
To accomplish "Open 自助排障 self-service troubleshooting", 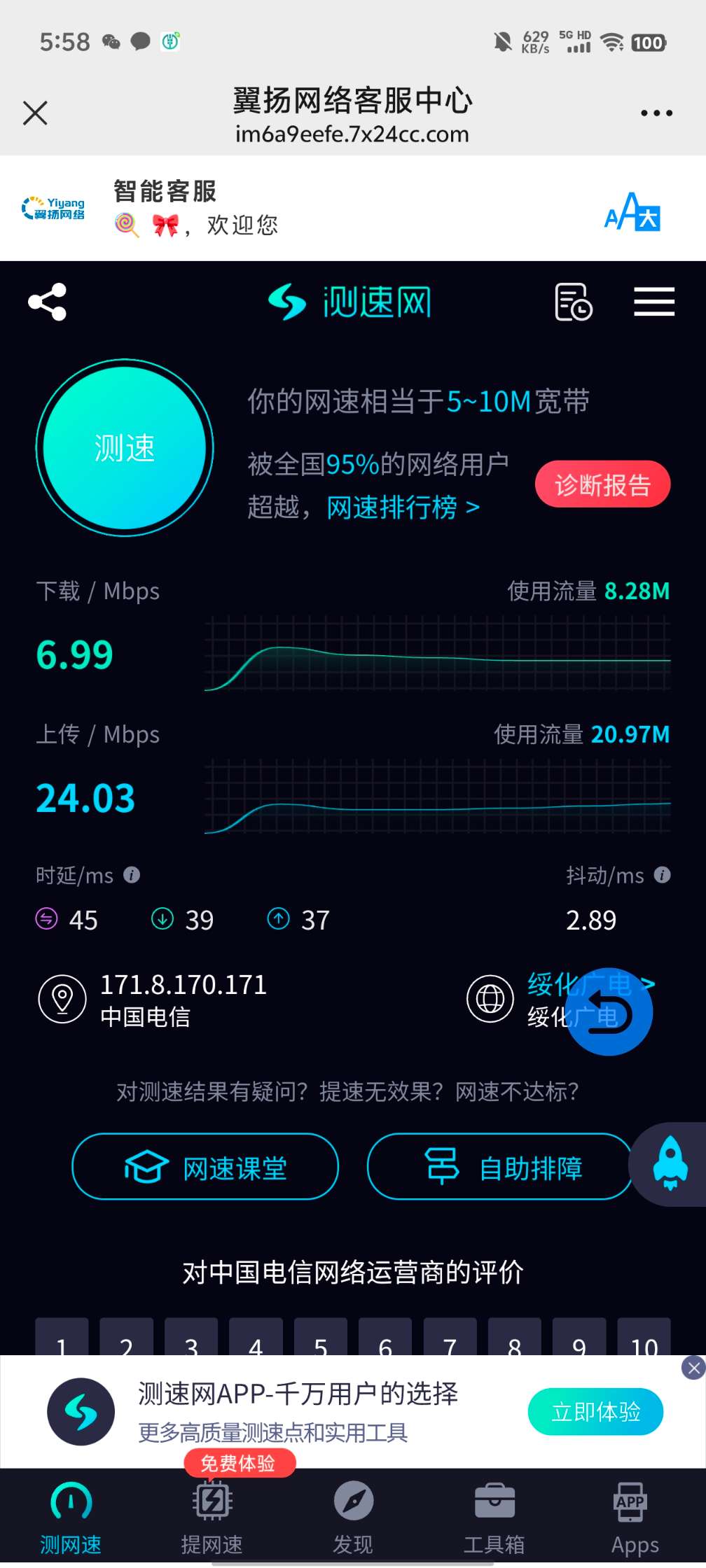I will click(x=499, y=1166).
